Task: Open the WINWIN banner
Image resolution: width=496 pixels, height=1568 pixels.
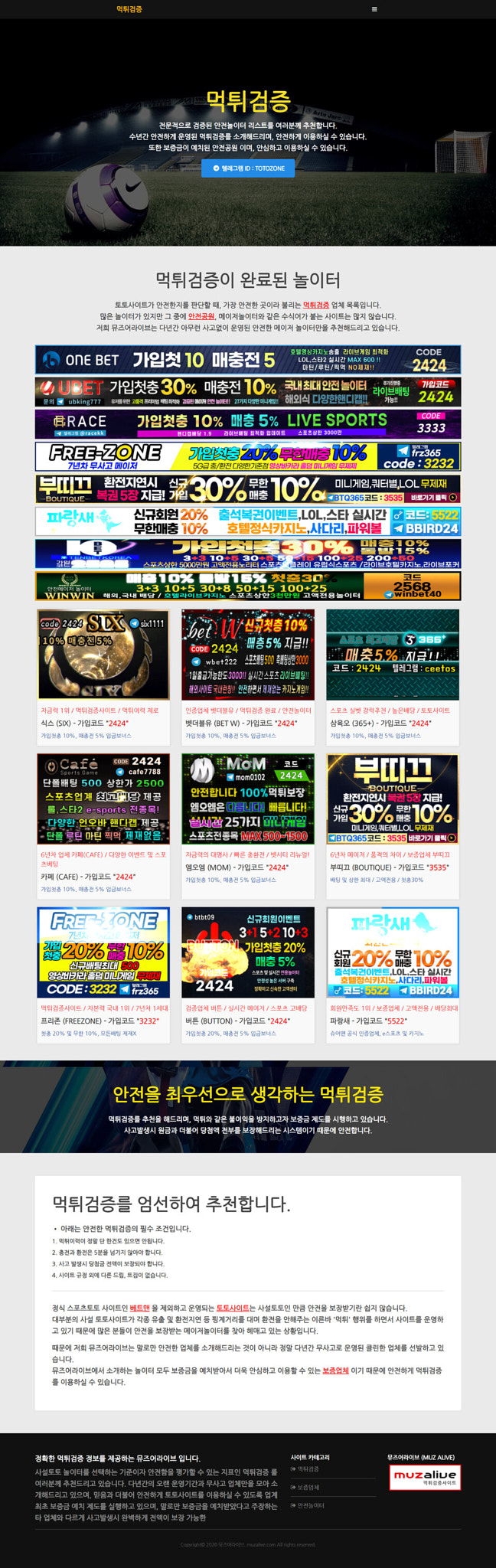Action: pos(247,586)
